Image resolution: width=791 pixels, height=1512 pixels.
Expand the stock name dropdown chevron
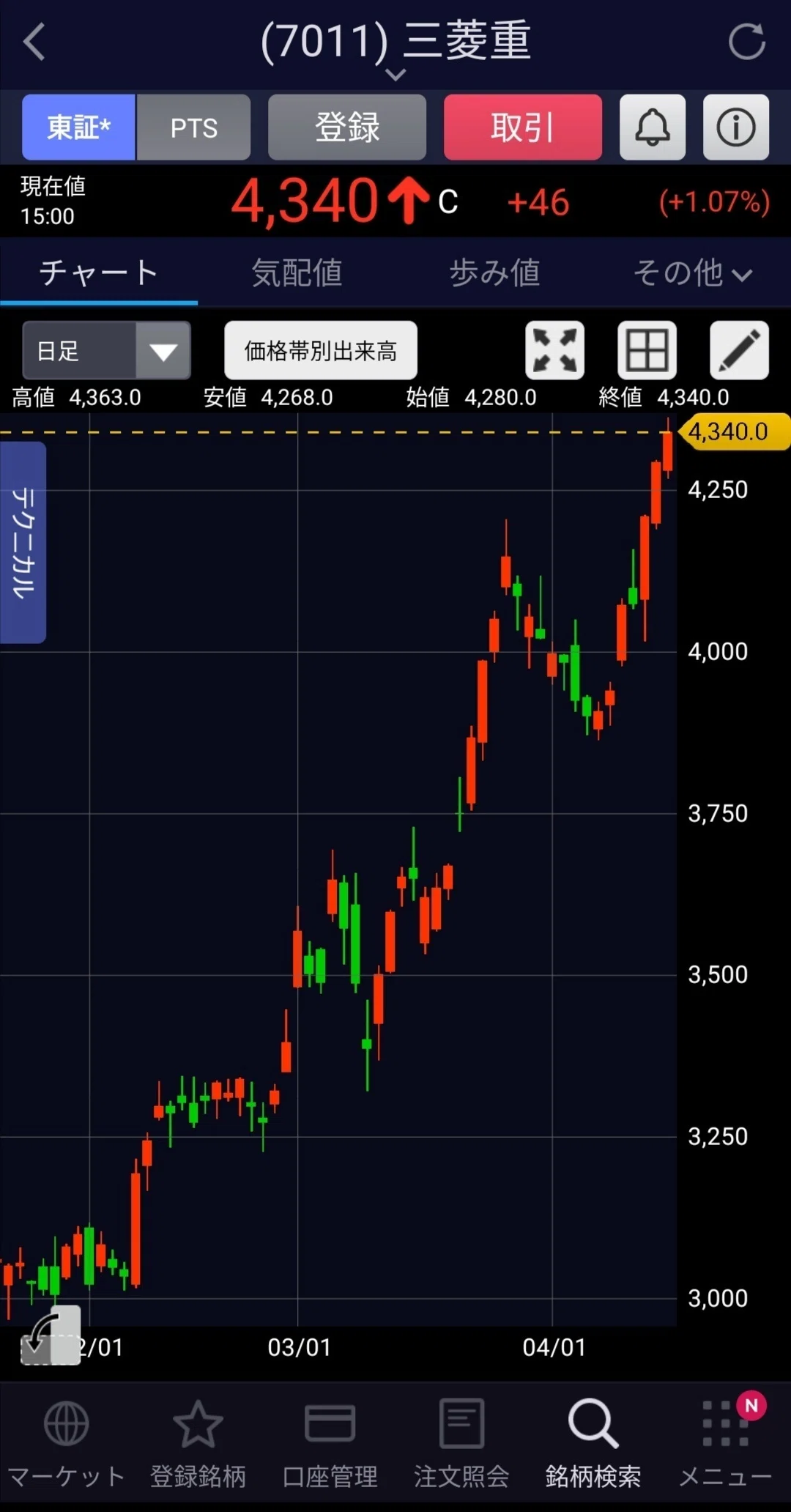tap(395, 75)
